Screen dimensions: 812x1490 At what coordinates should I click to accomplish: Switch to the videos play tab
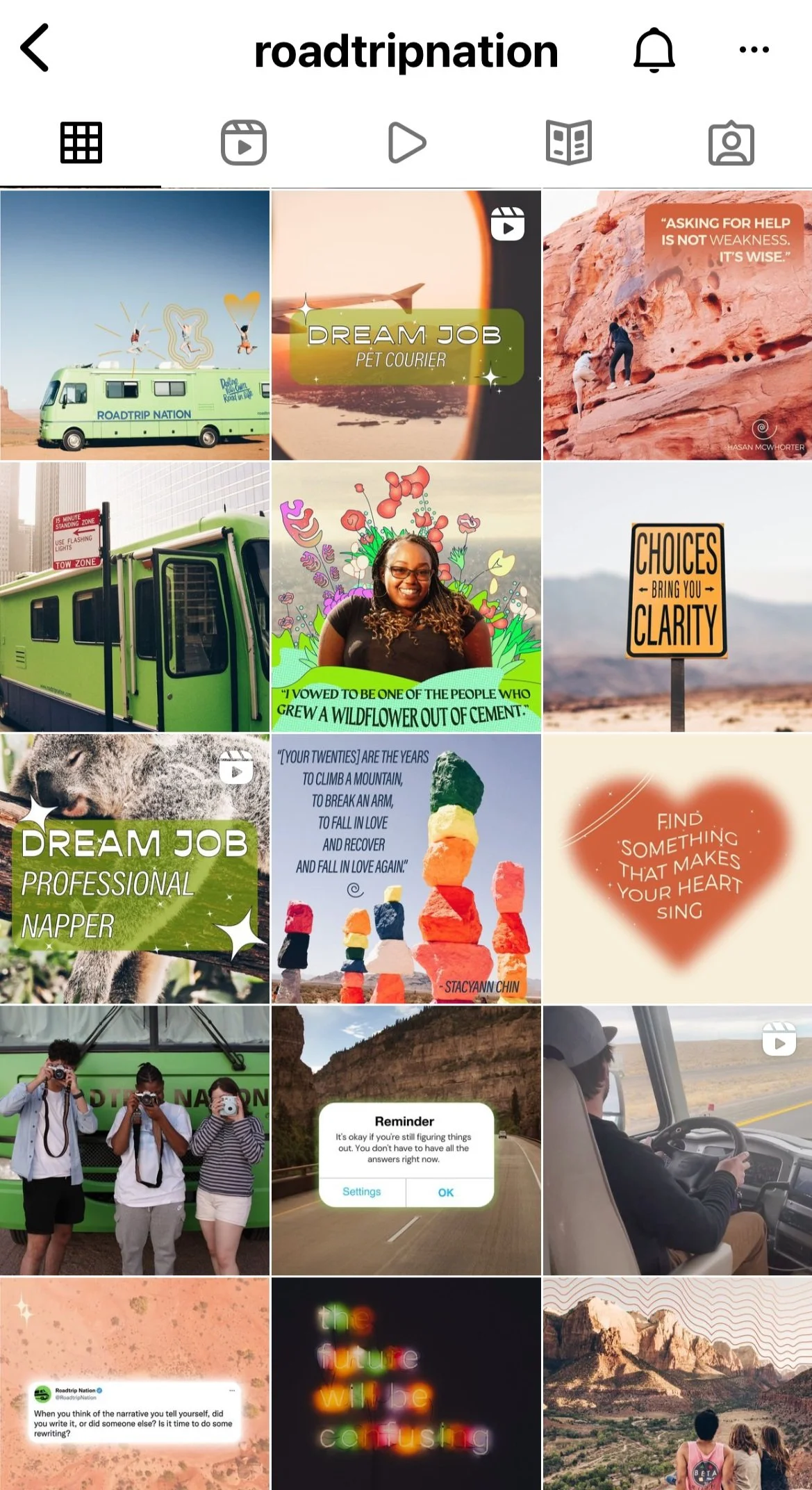click(x=406, y=143)
